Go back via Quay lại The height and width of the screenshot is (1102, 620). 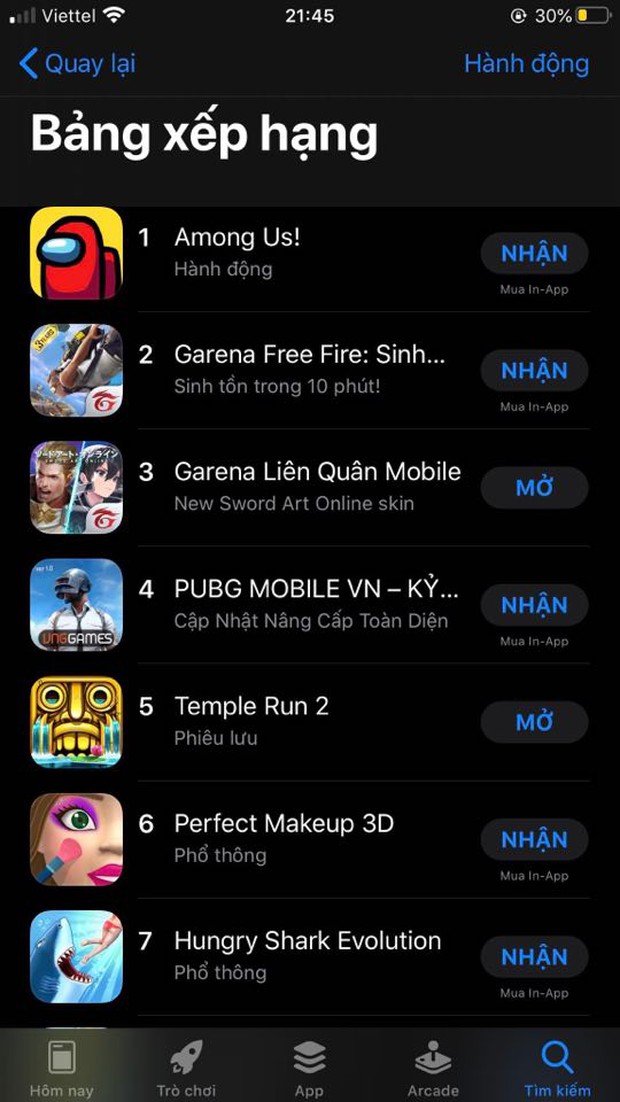[77, 64]
